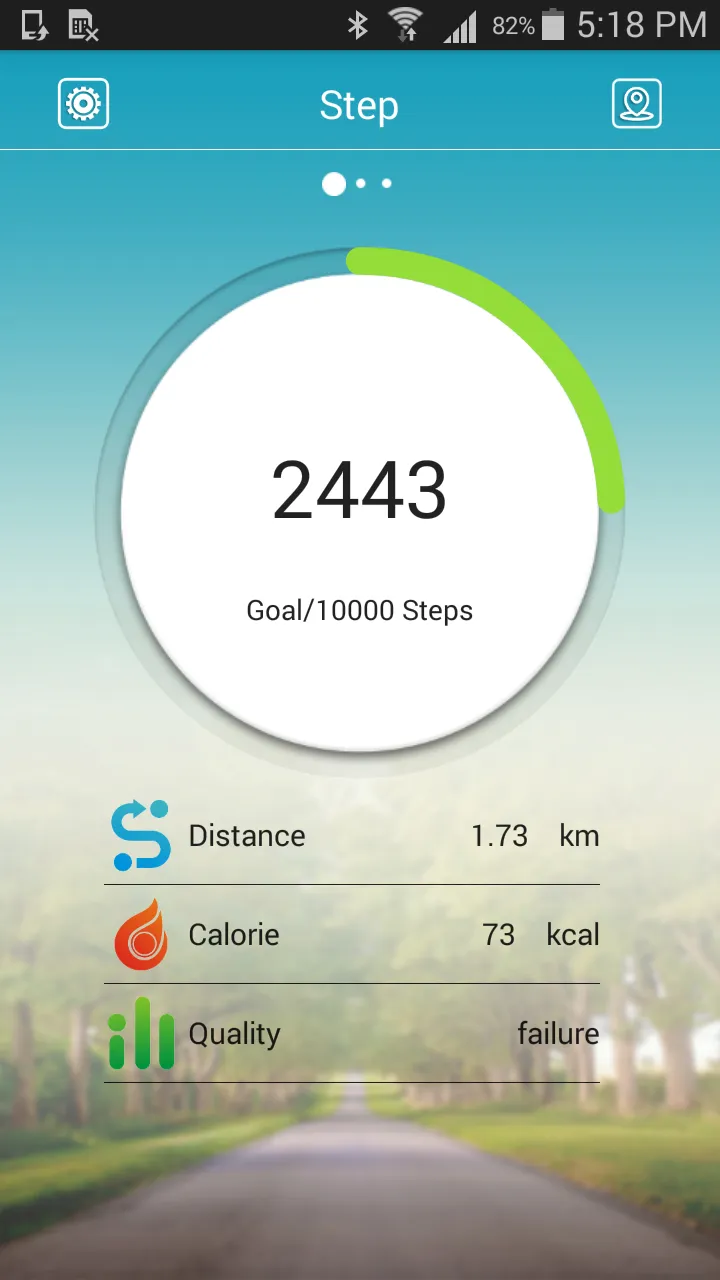Open the settings gear icon

(83, 104)
